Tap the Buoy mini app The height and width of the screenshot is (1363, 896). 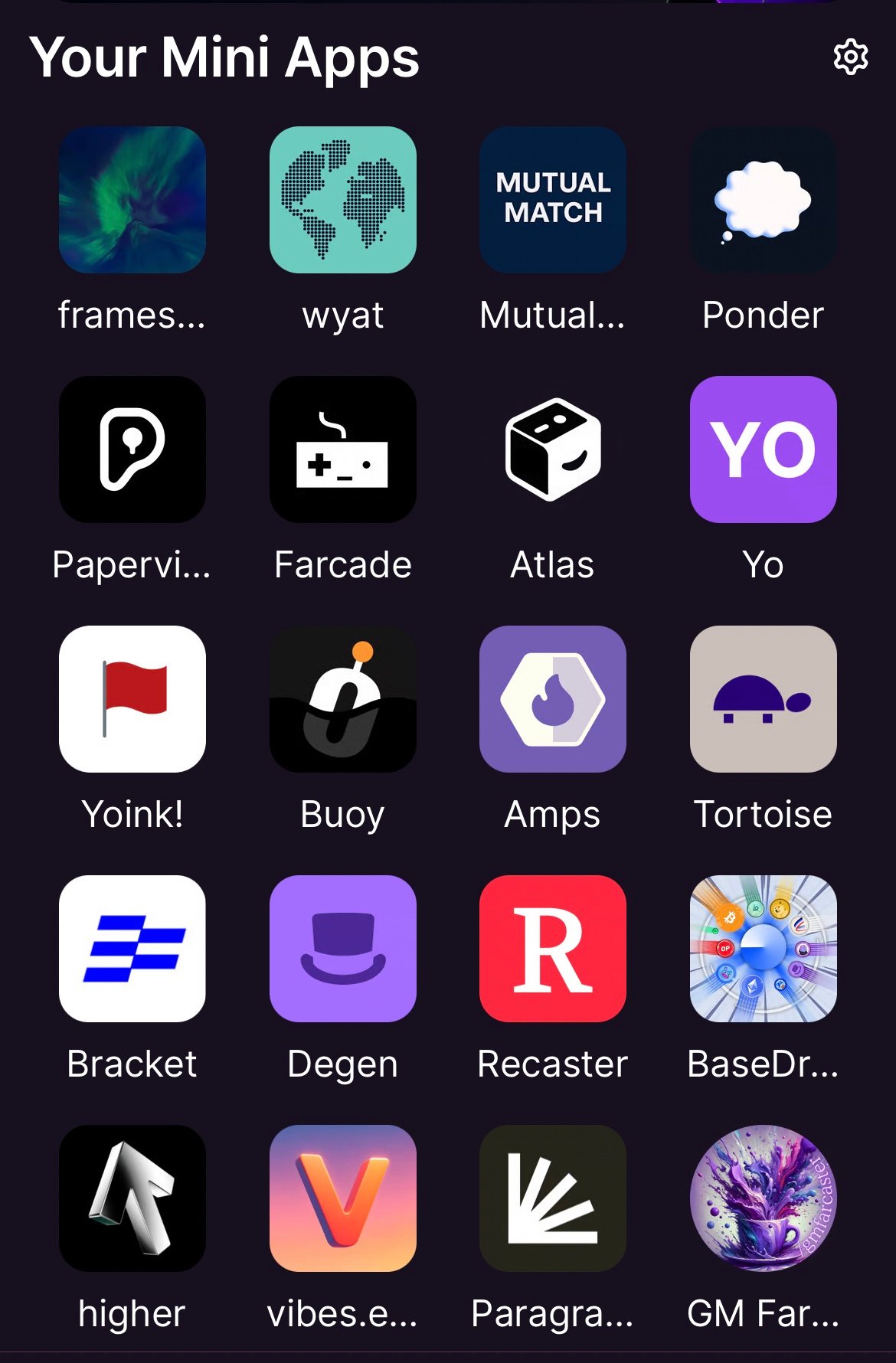pos(342,699)
